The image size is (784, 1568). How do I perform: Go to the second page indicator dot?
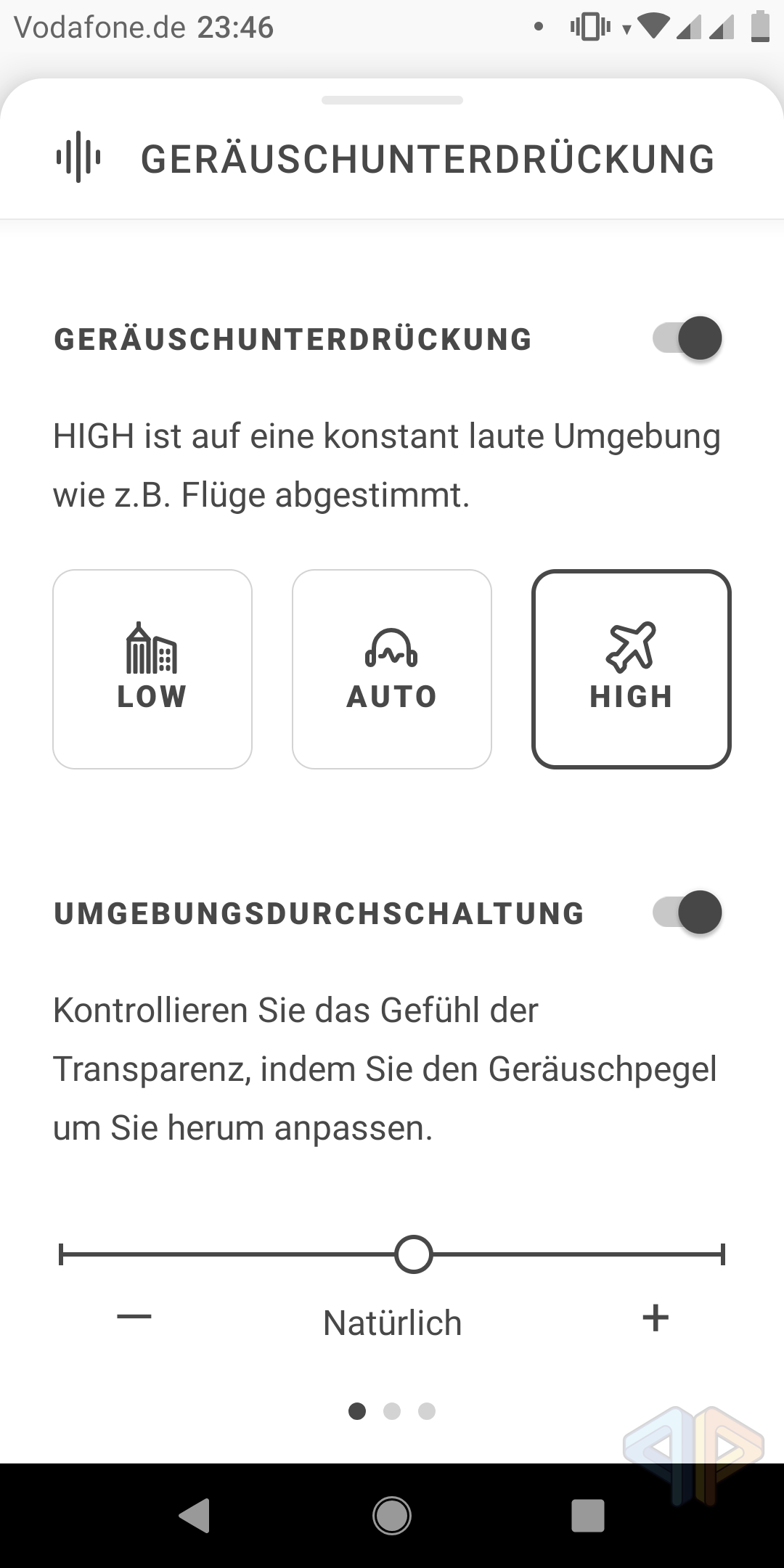click(x=392, y=1411)
